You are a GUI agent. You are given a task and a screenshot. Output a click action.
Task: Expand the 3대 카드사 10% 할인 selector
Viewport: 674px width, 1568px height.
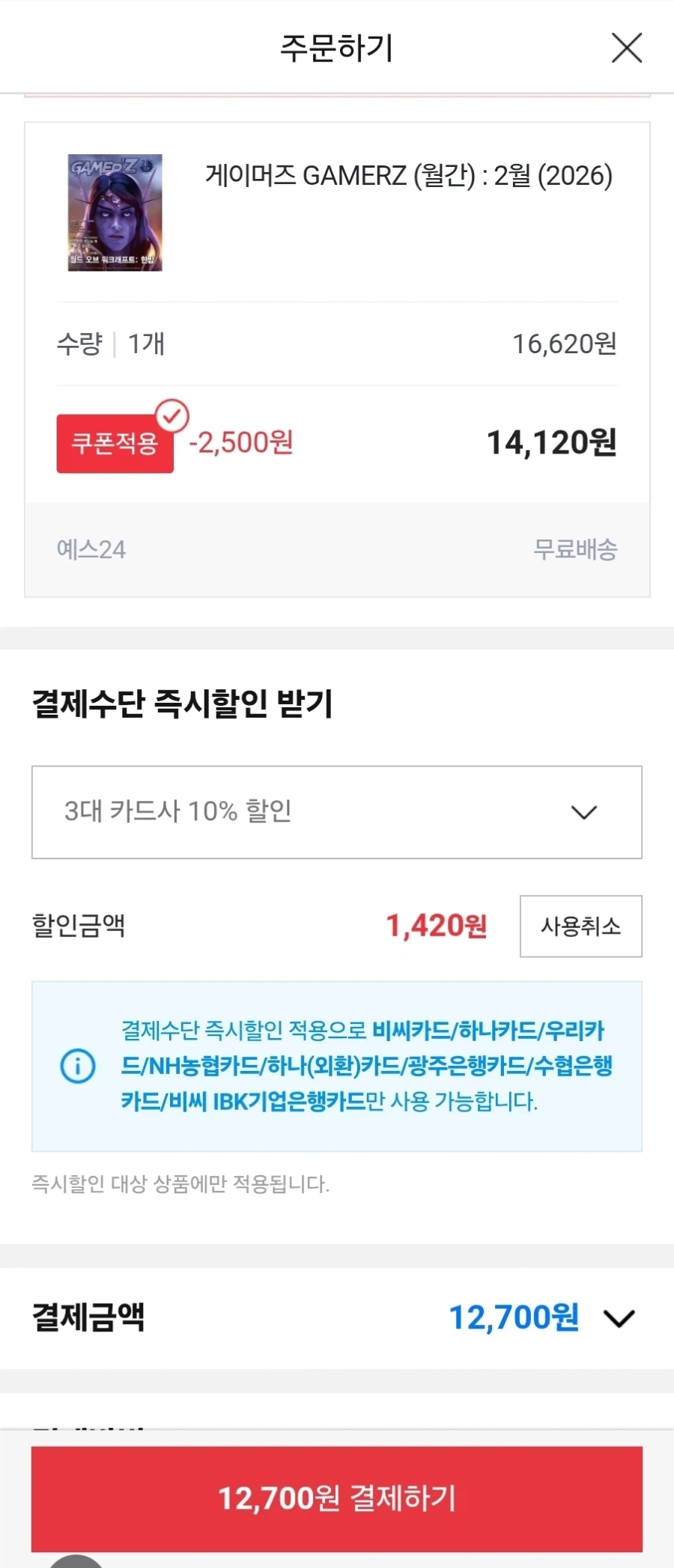click(336, 813)
